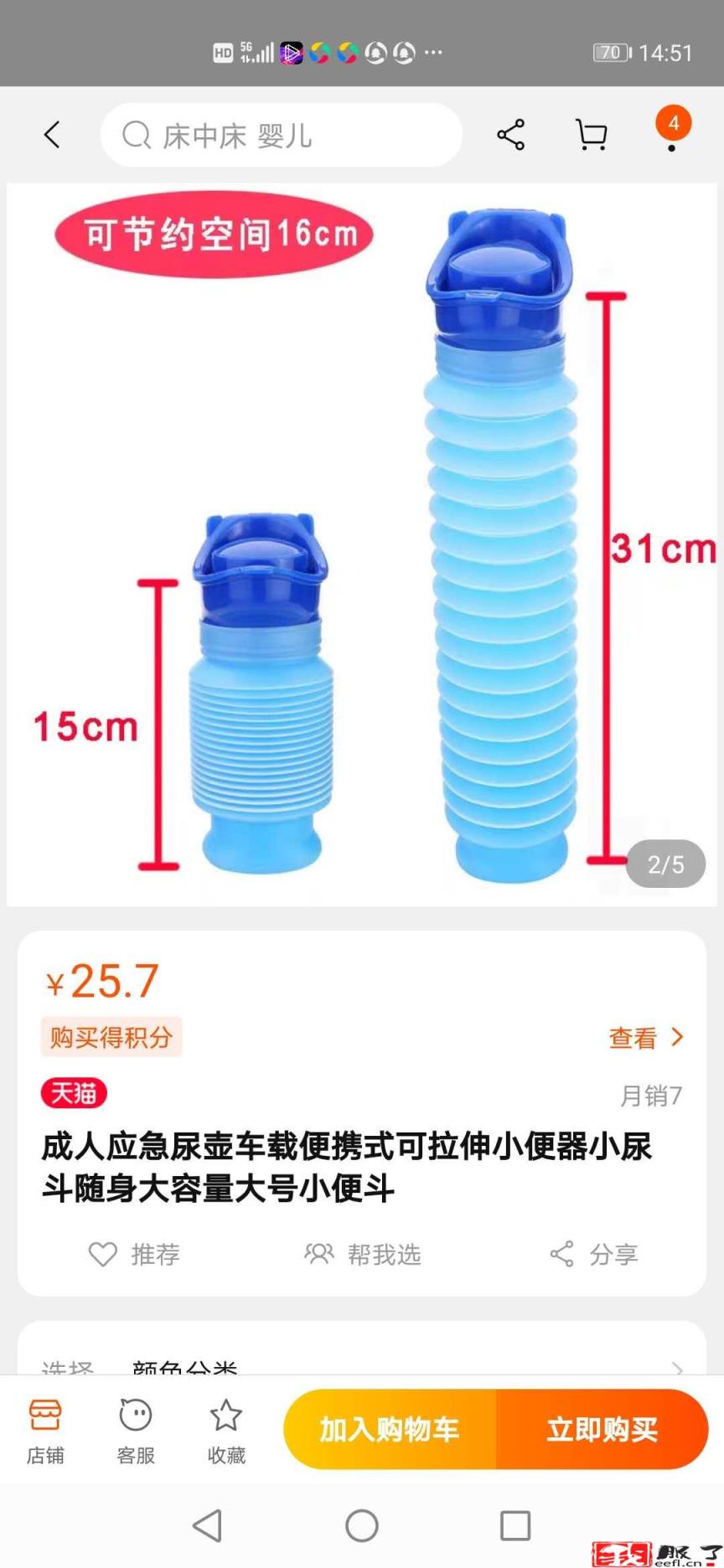Tap the search box with 床中床 婴儿
724x1568 pixels.
281,135
